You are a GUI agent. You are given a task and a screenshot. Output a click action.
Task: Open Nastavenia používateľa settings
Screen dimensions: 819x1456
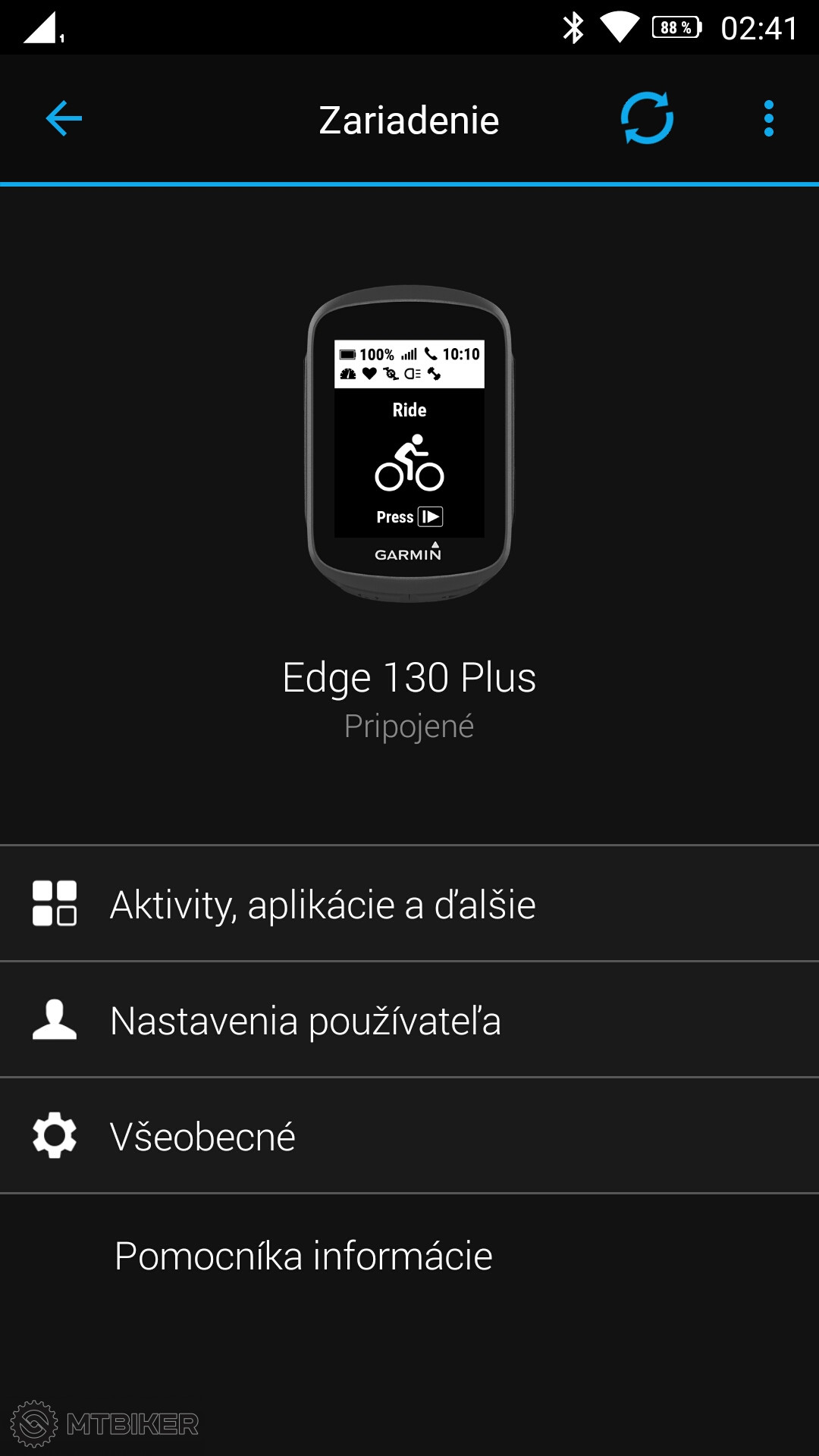pyautogui.click(x=409, y=1020)
